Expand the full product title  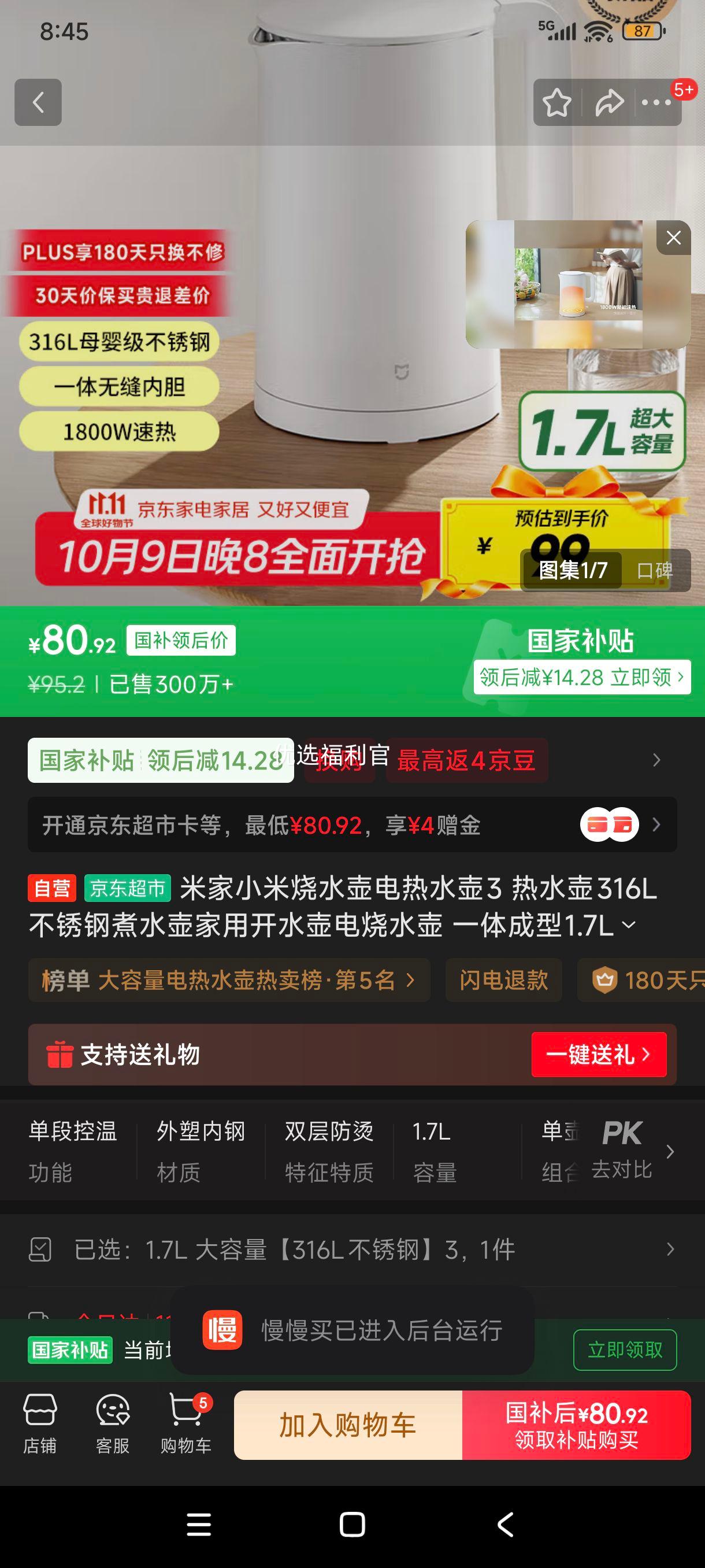[629, 925]
